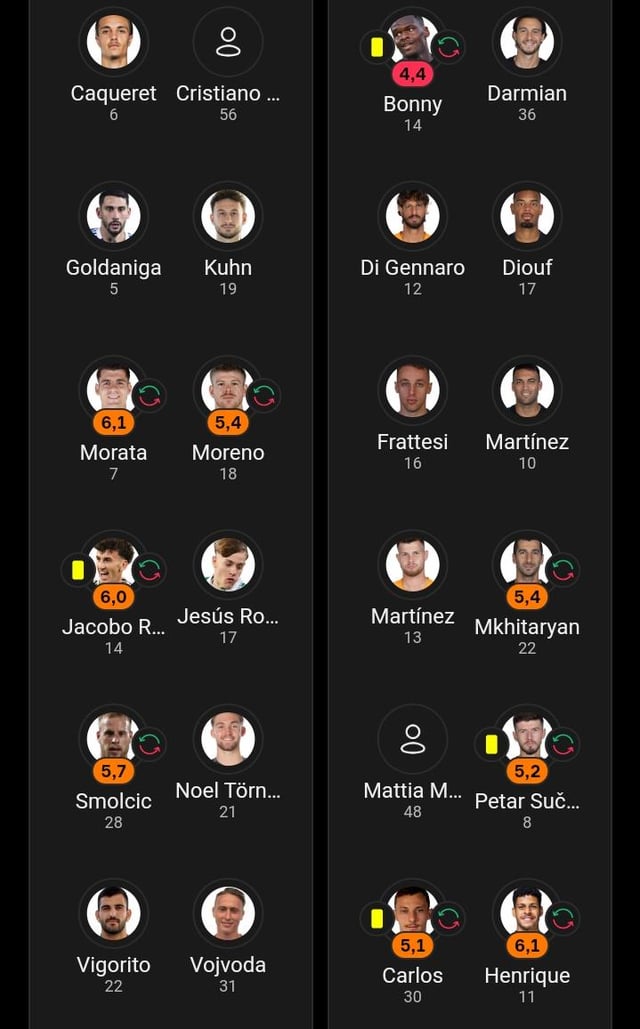
Task: View Goldaniga's player details
Action: coord(113,217)
